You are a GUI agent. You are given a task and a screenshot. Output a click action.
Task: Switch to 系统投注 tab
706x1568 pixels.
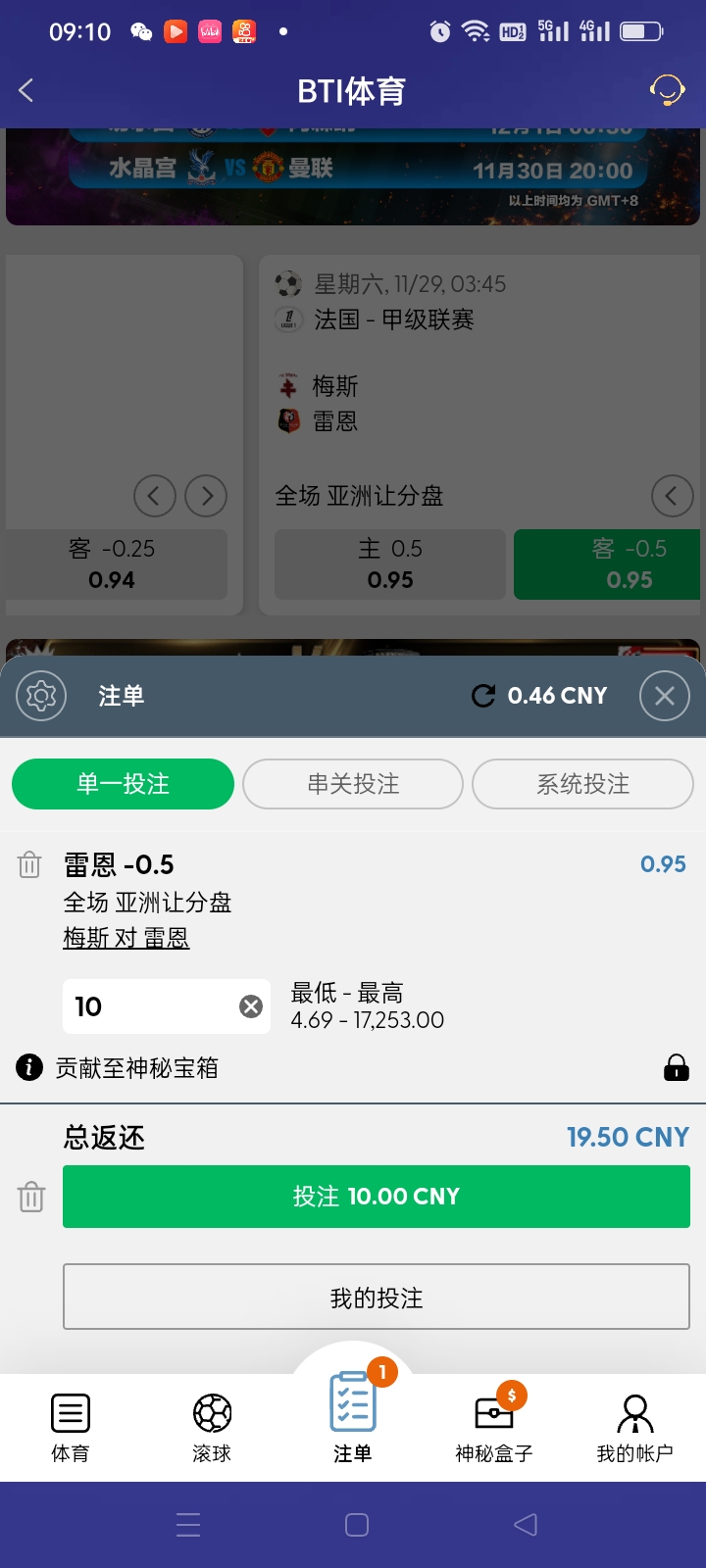point(582,784)
